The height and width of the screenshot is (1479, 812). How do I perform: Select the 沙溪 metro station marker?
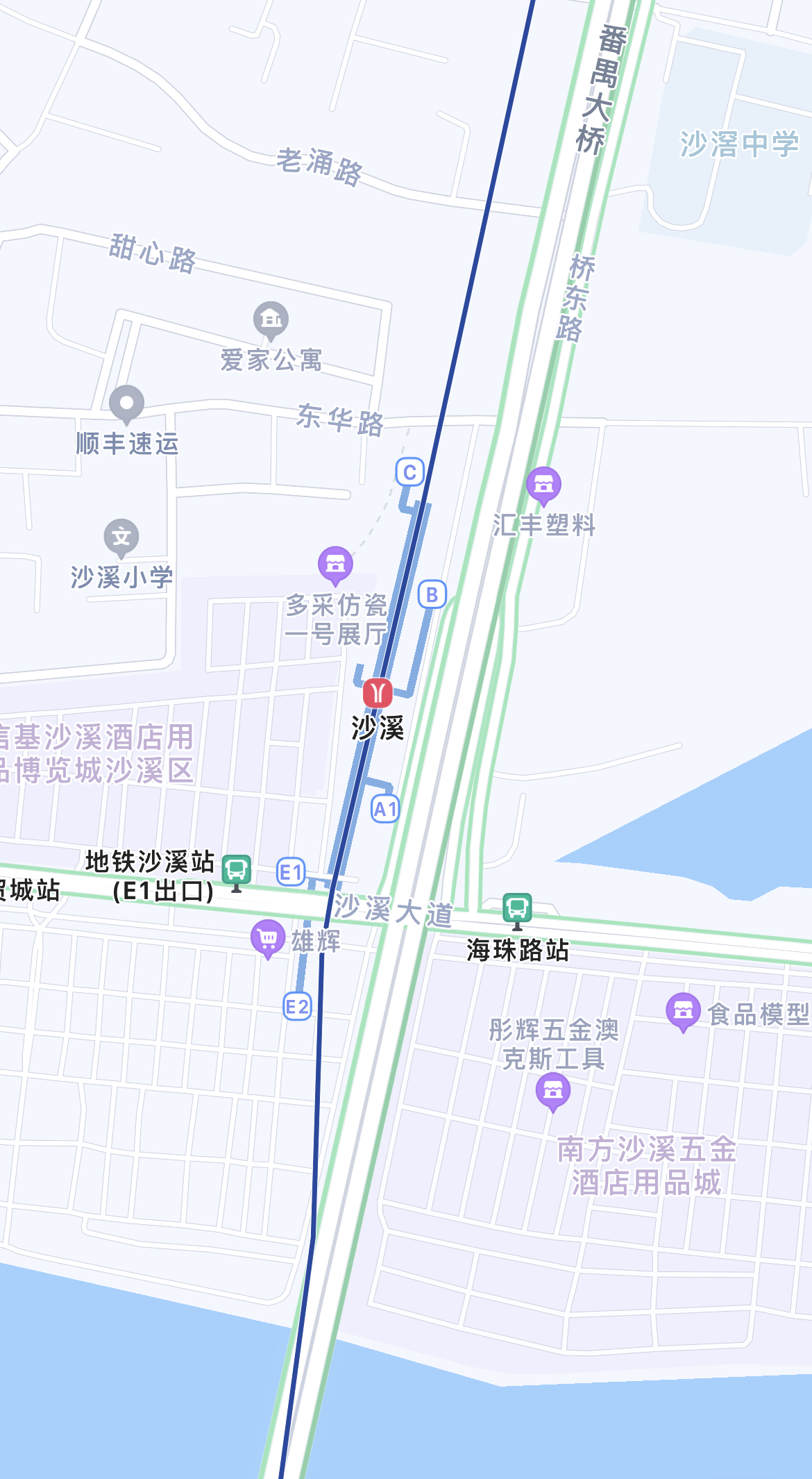tap(378, 693)
